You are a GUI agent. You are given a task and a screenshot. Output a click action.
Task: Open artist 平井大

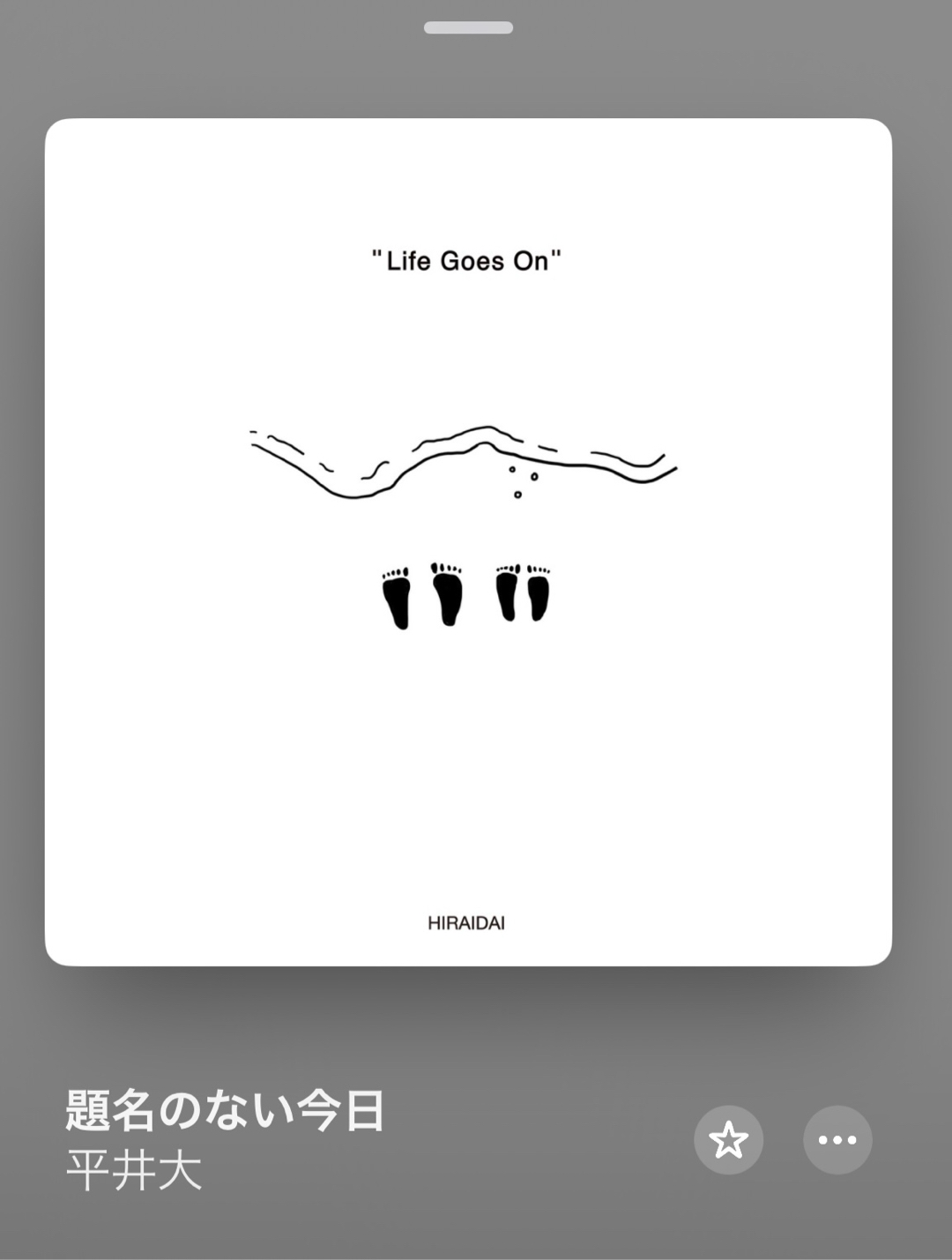tap(134, 1171)
